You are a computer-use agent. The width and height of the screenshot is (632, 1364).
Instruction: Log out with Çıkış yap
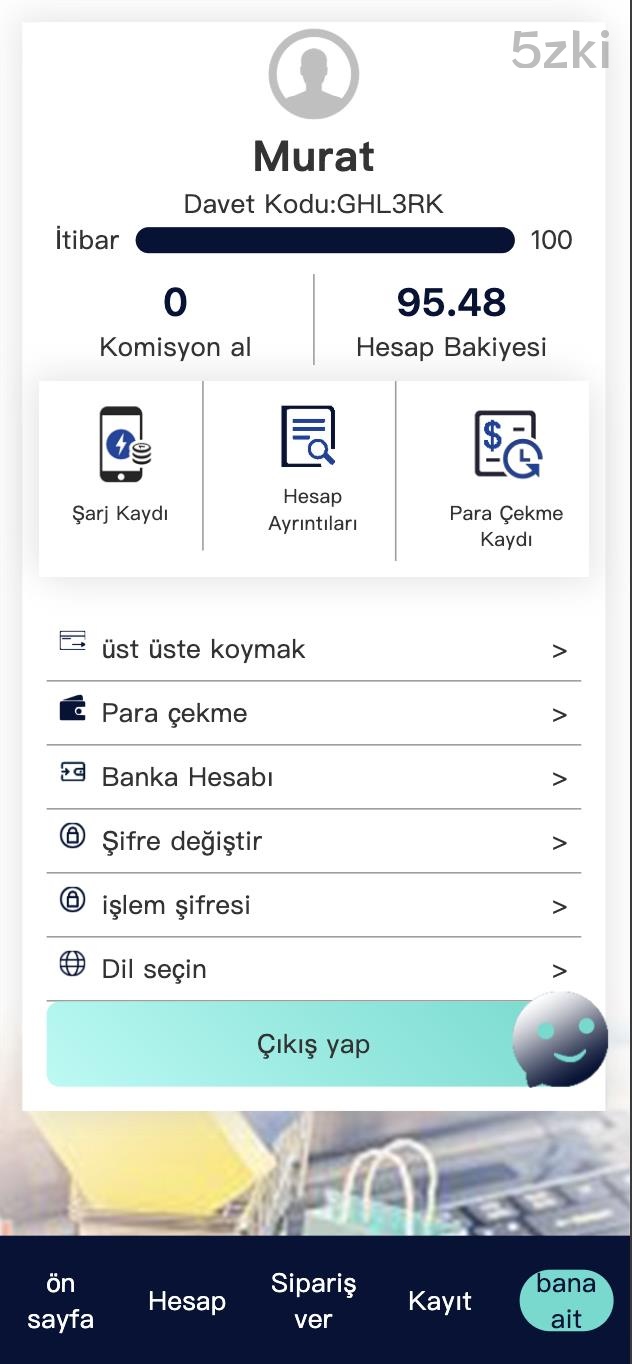[280, 1044]
